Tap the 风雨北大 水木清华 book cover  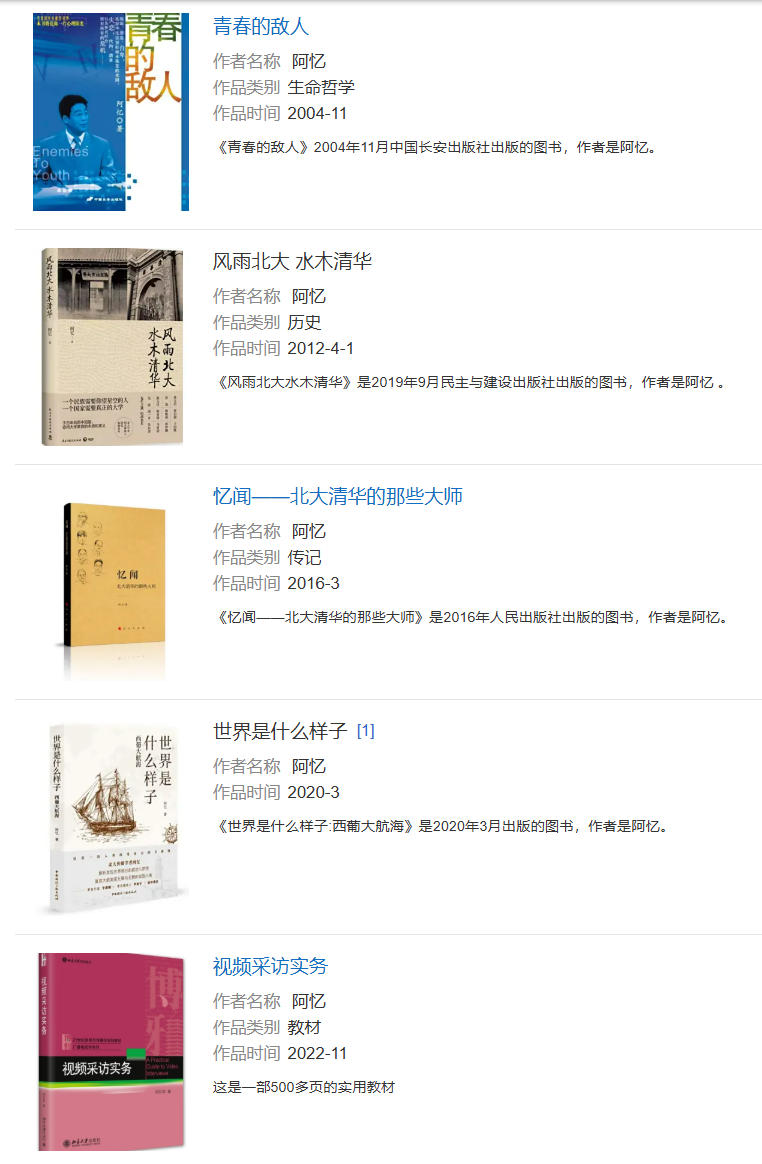pyautogui.click(x=112, y=346)
